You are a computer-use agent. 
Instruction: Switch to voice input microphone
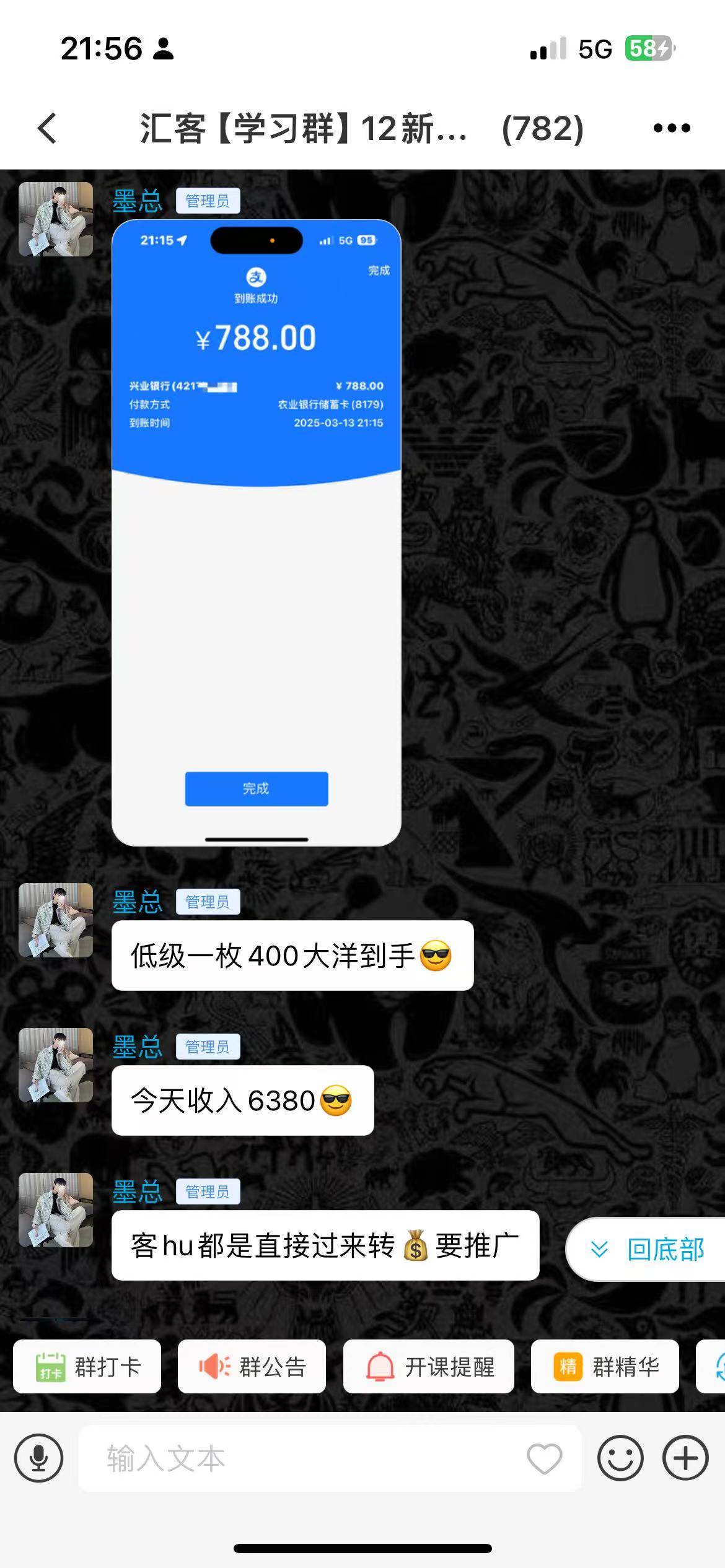pos(39,1458)
